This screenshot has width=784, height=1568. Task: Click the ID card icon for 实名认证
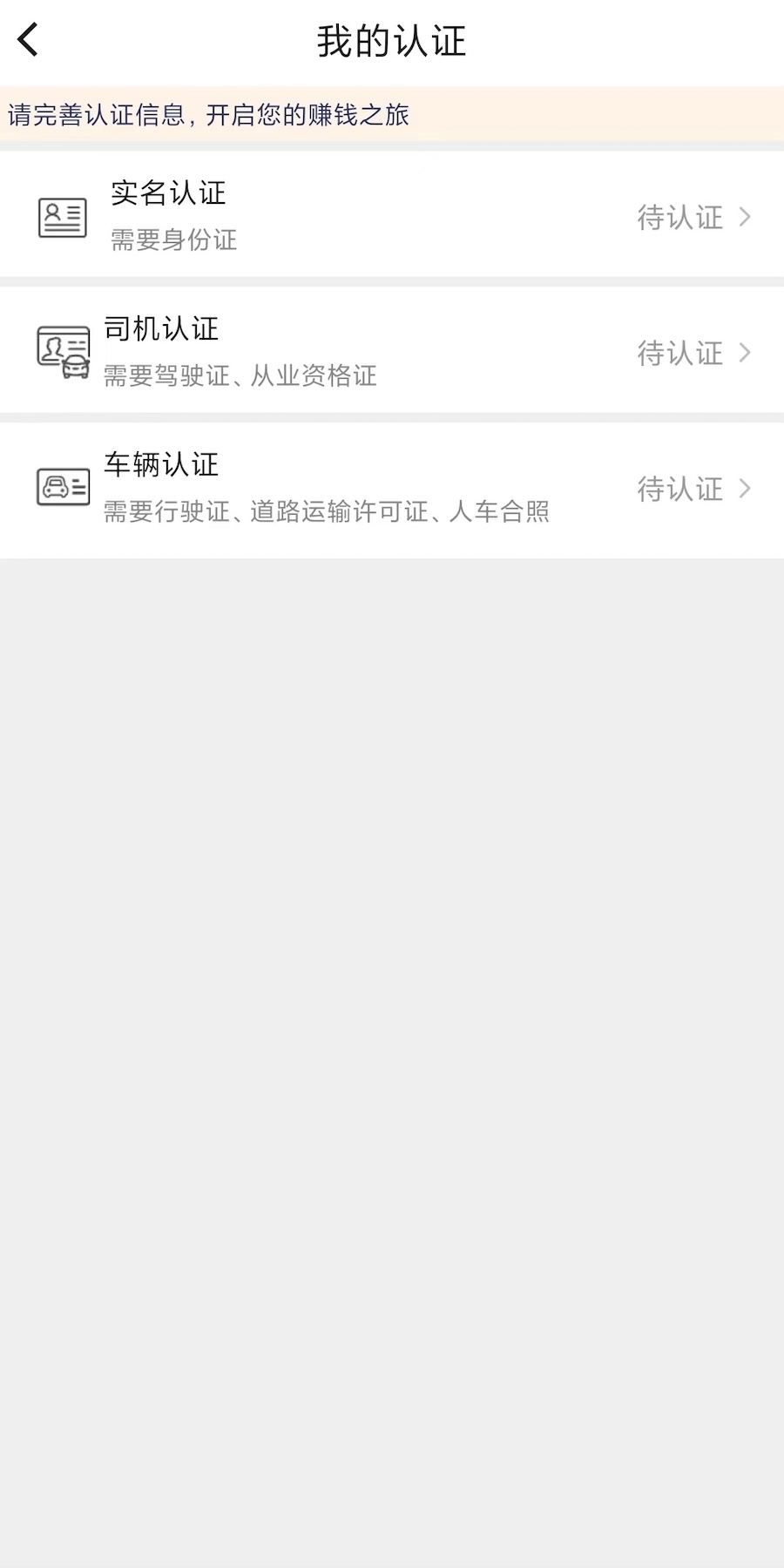click(61, 216)
